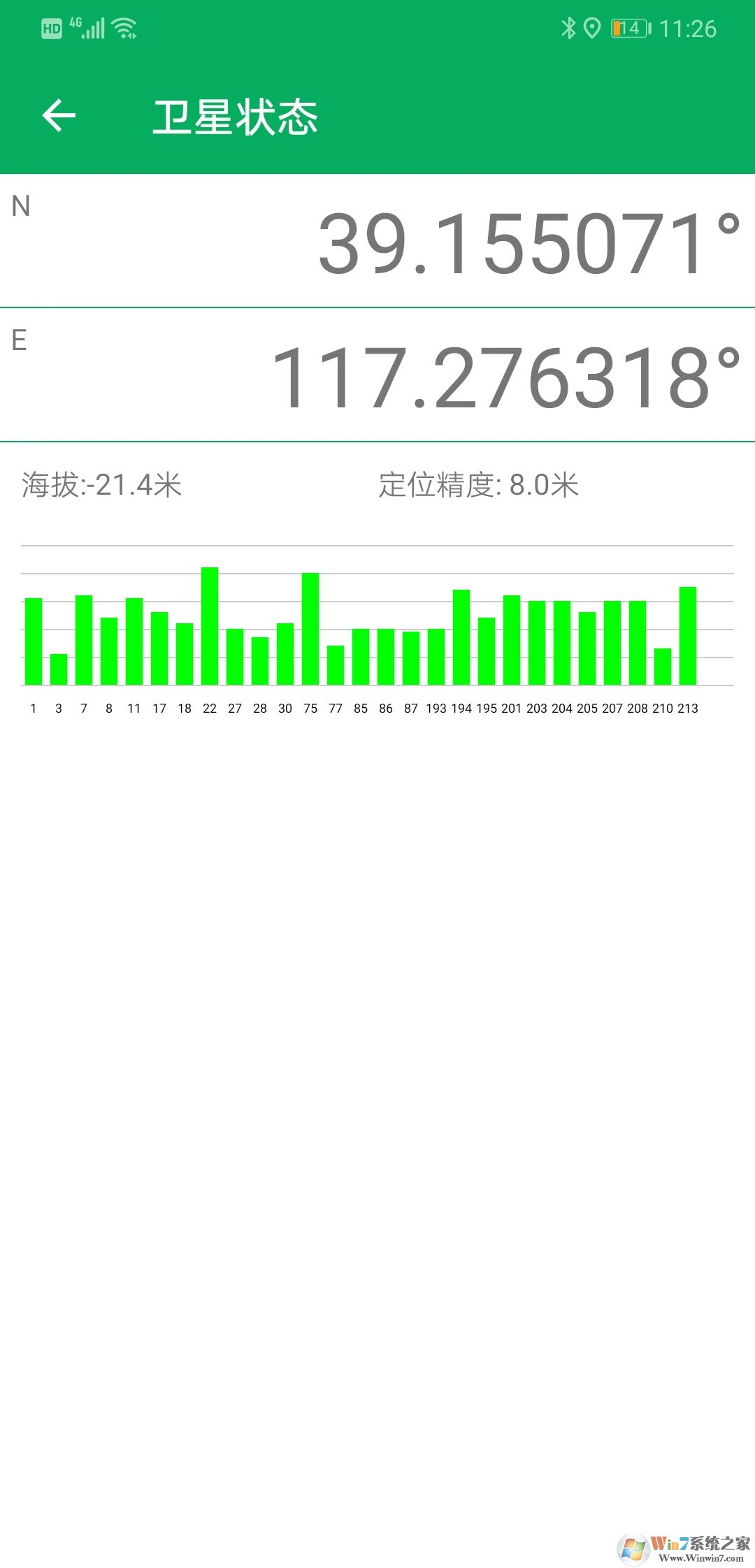Tap the Wi-Fi signal icon

pyautogui.click(x=123, y=28)
